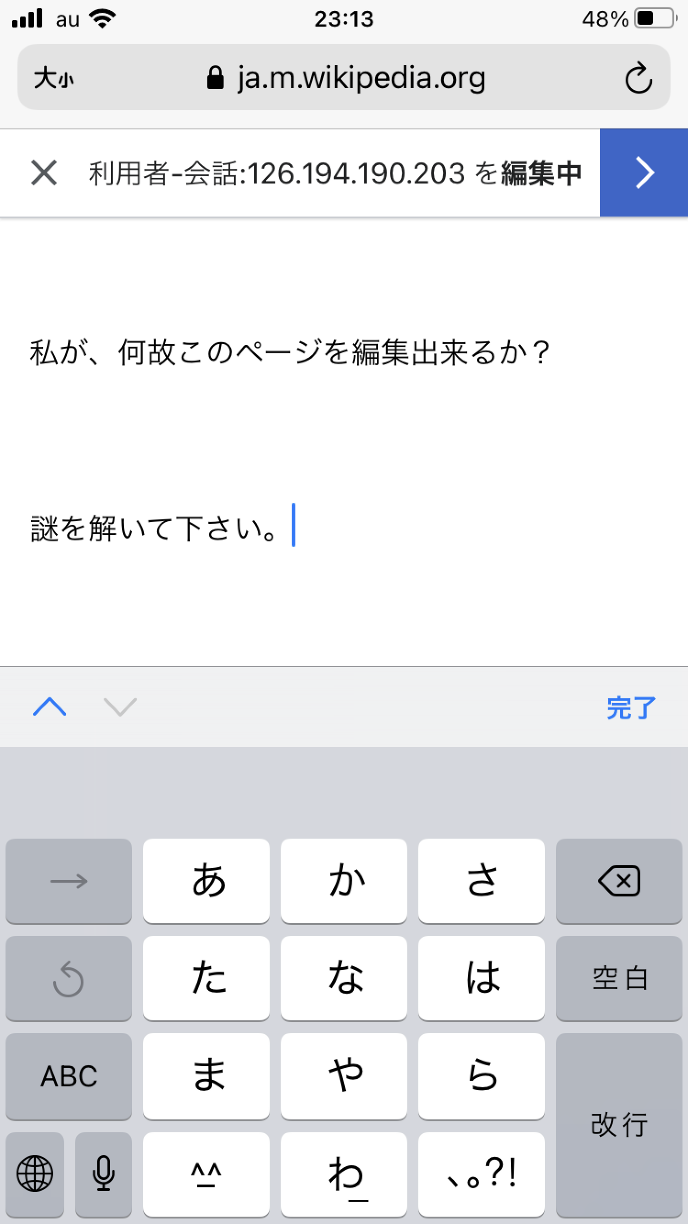
Task: Place the cursor in the edit text area
Action: click(343, 440)
